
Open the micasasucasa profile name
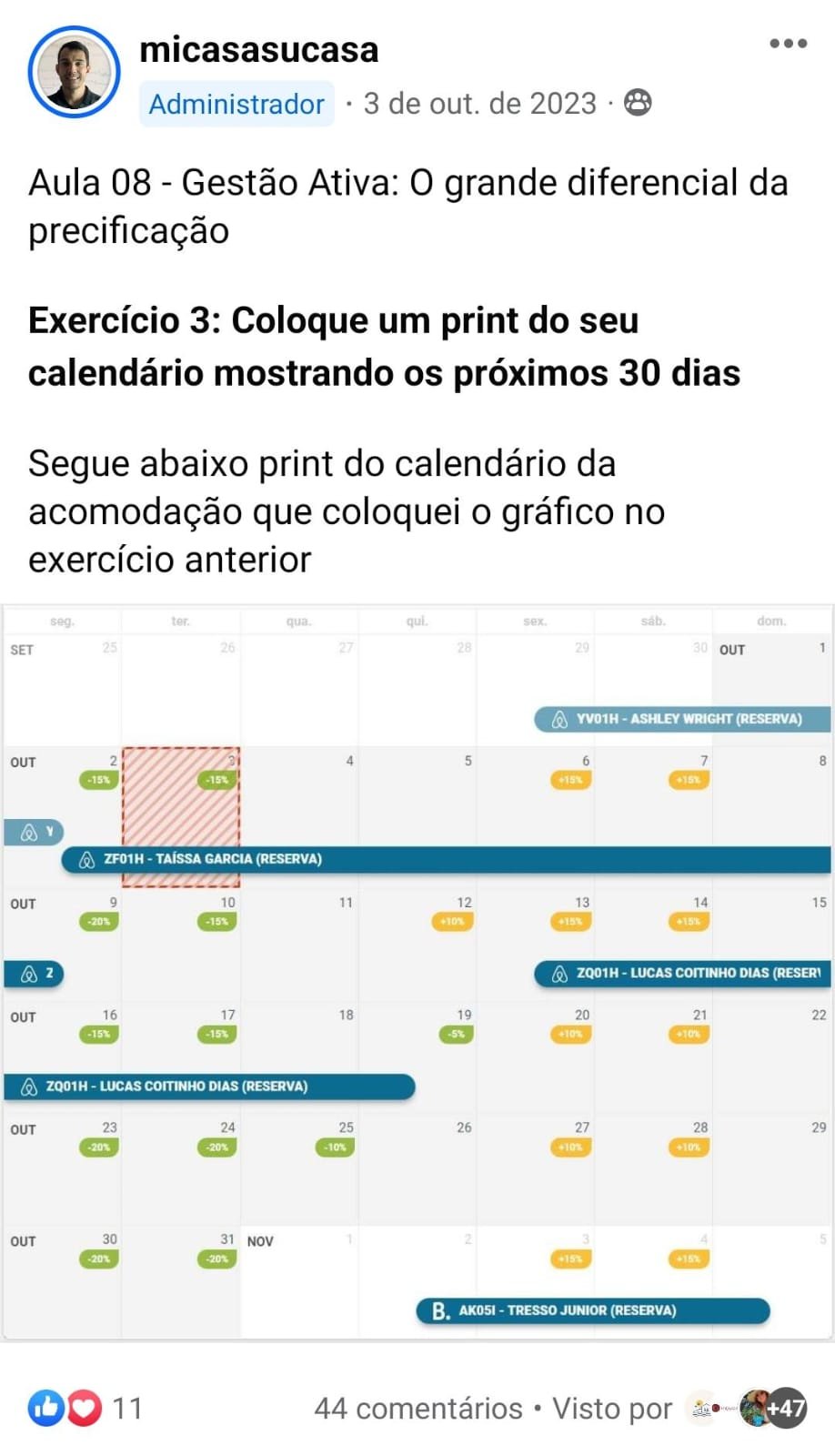click(x=259, y=49)
